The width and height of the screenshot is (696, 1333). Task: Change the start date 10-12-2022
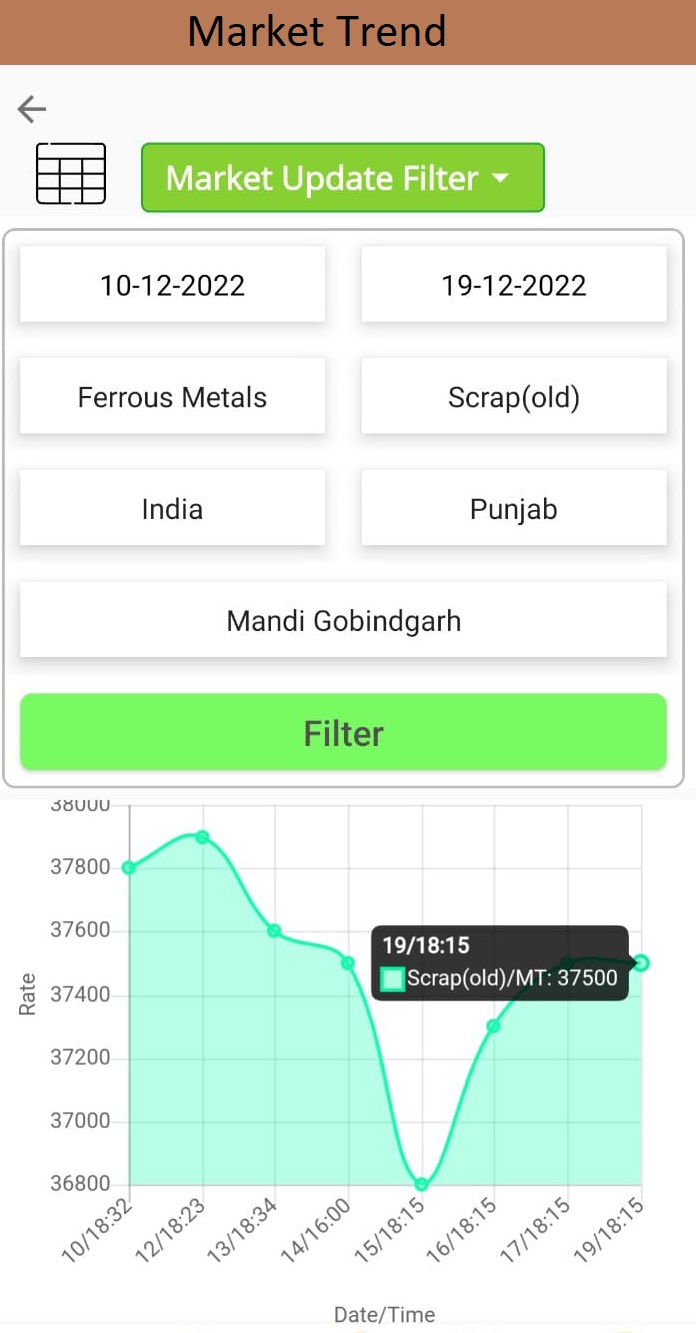(x=172, y=285)
